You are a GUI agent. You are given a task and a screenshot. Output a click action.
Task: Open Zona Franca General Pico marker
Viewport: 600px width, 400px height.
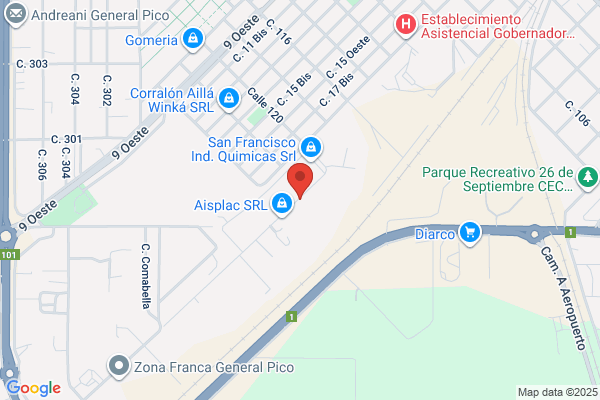tap(119, 366)
